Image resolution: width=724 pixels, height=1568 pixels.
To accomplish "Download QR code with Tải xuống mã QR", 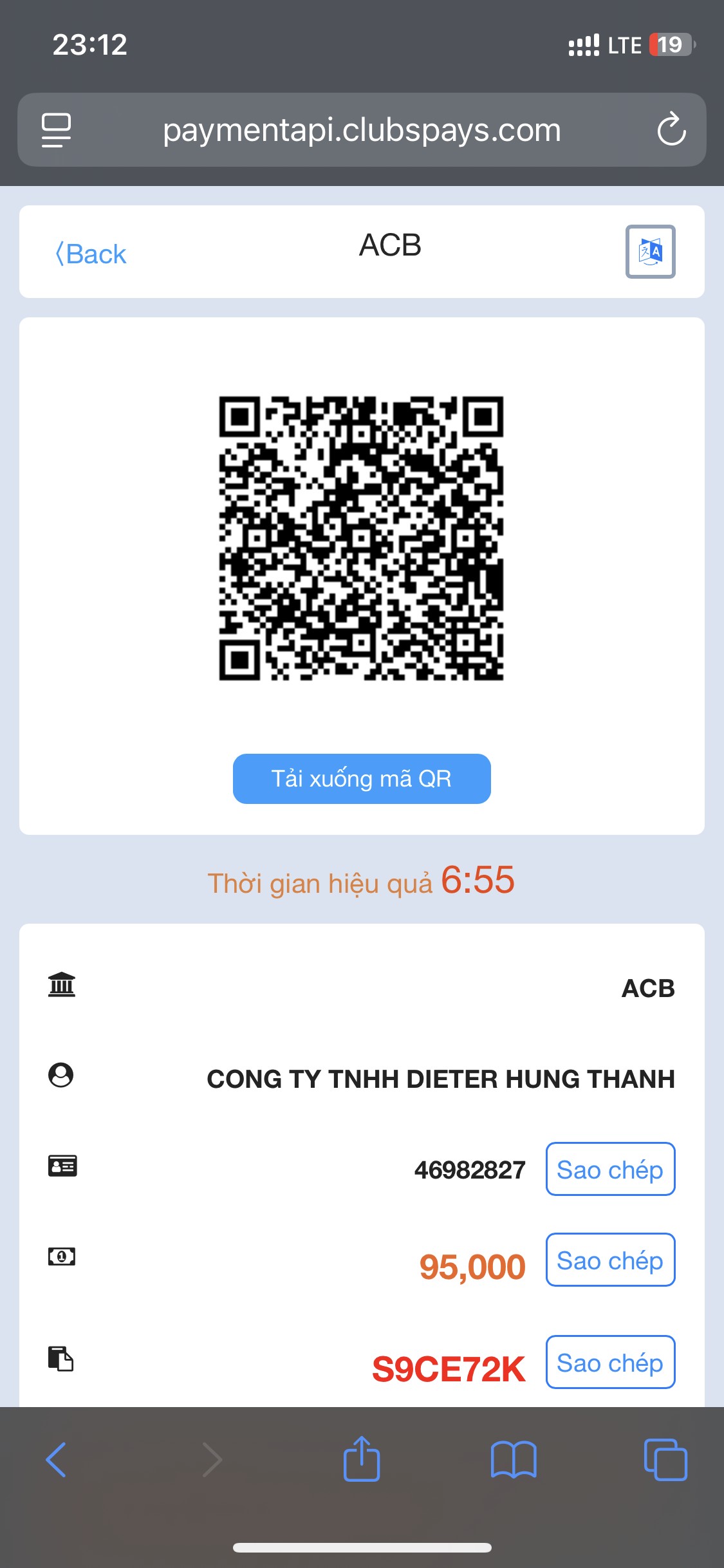I will pos(362,779).
